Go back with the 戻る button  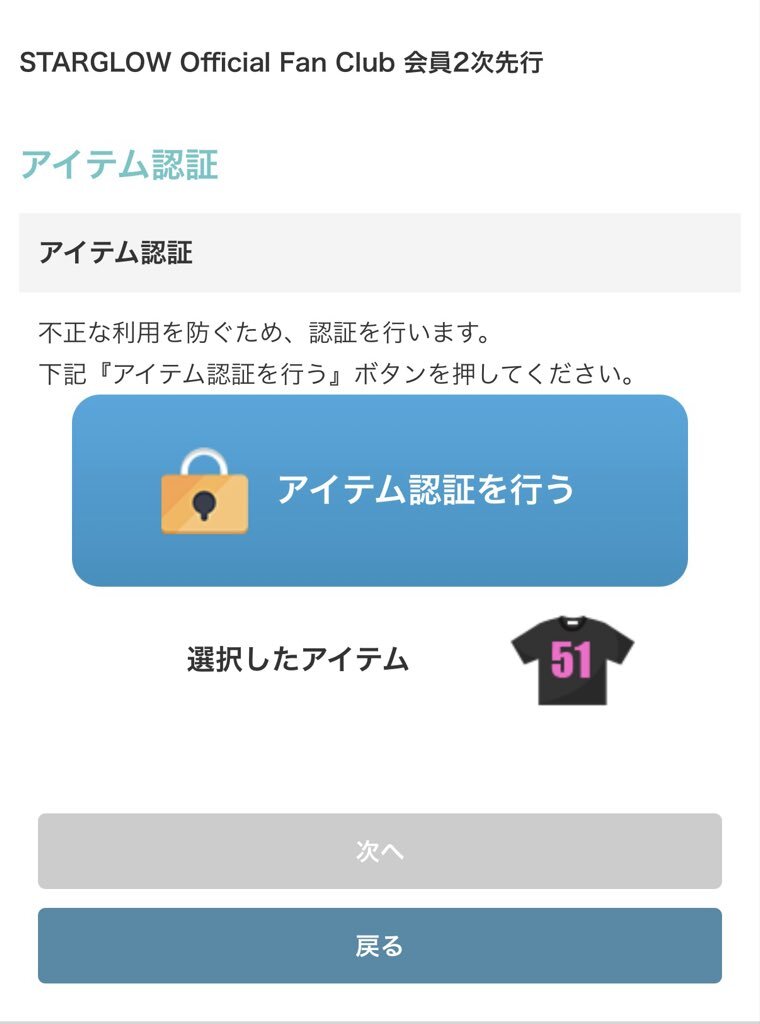[x=380, y=945]
